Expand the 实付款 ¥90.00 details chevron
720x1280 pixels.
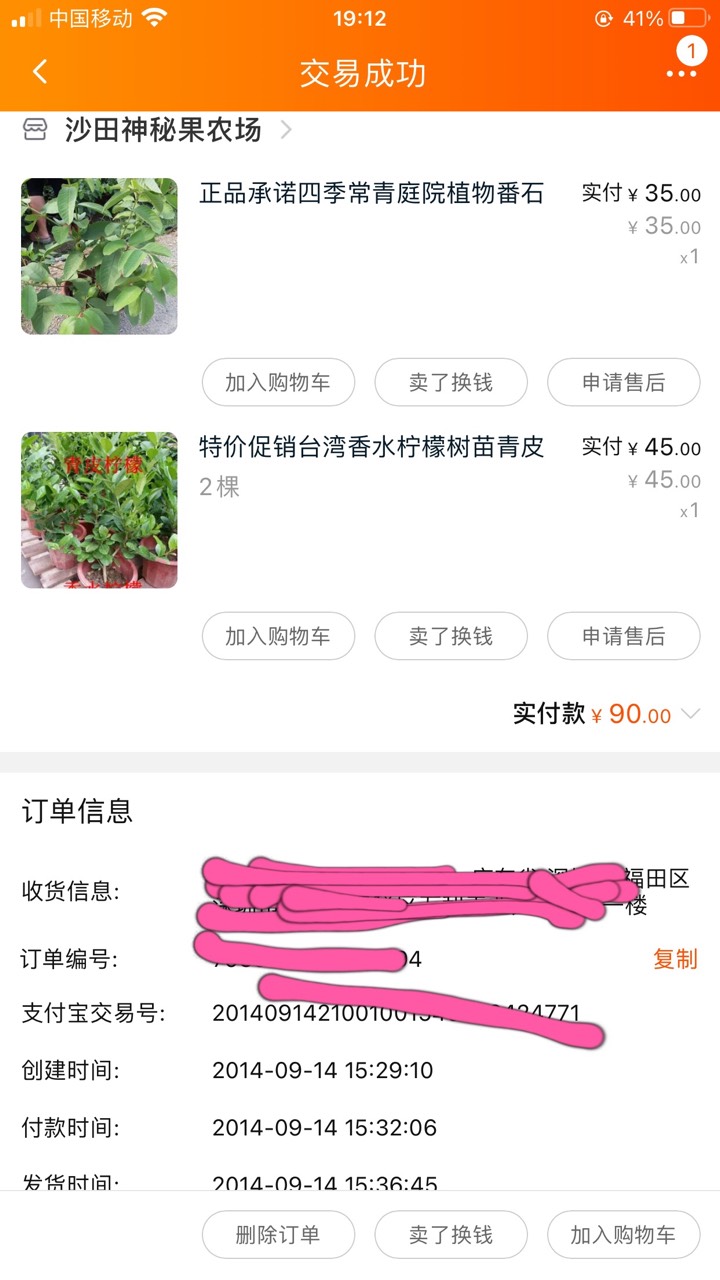click(x=690, y=714)
